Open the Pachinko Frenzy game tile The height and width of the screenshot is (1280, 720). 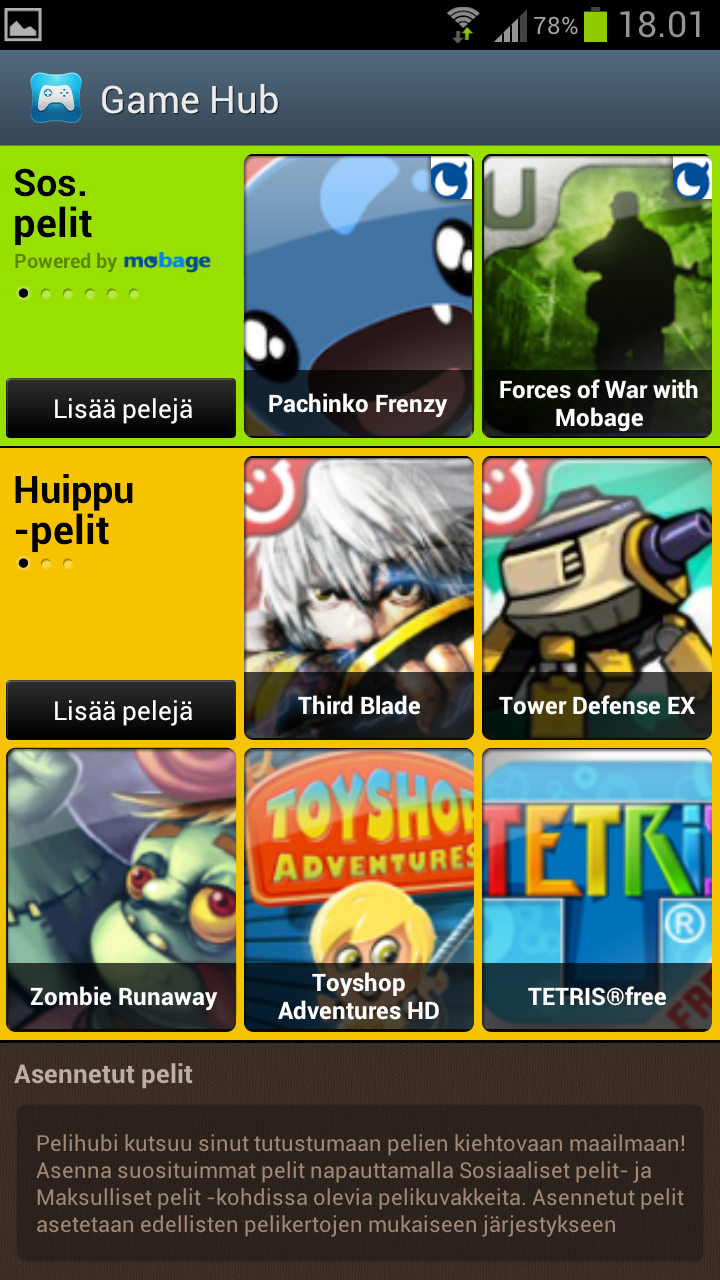(359, 296)
